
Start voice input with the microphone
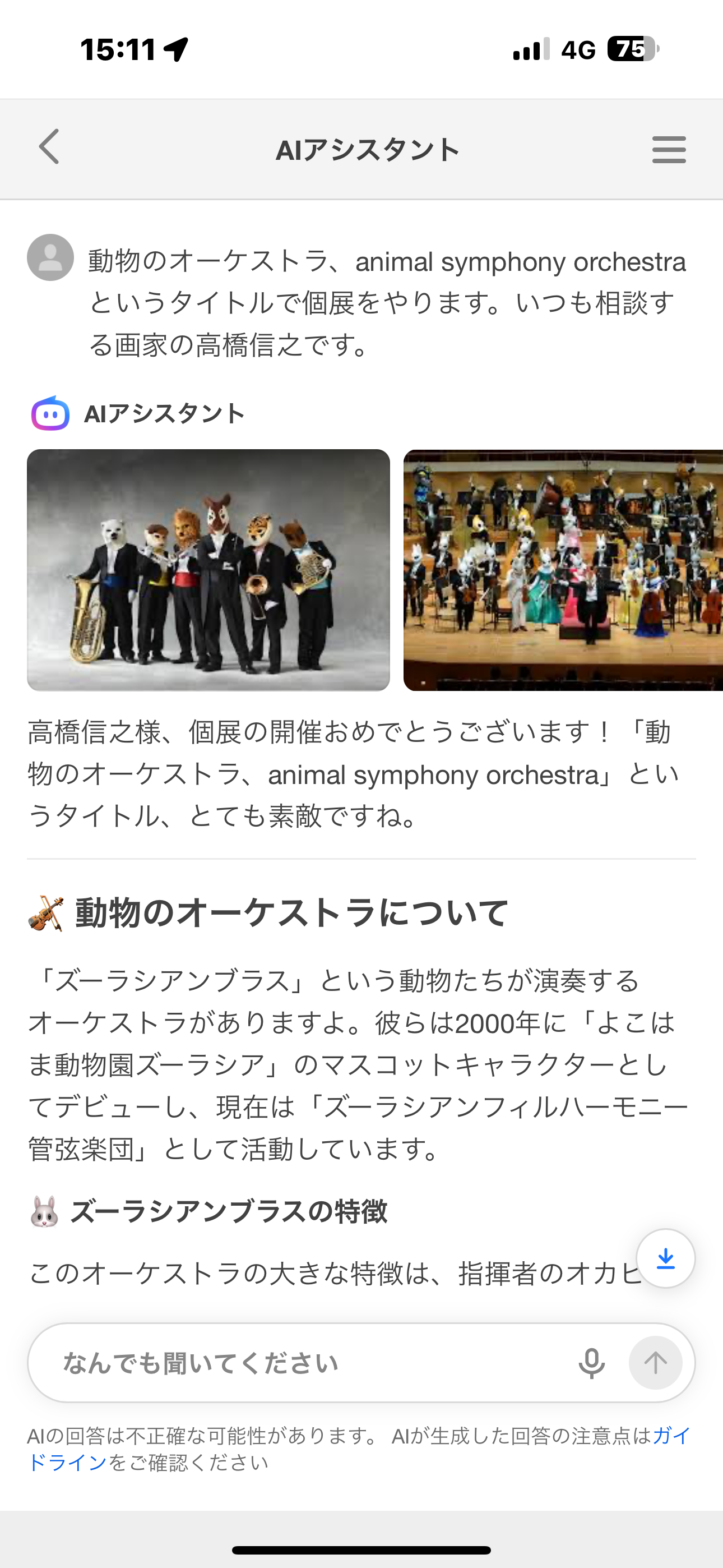(591, 1363)
